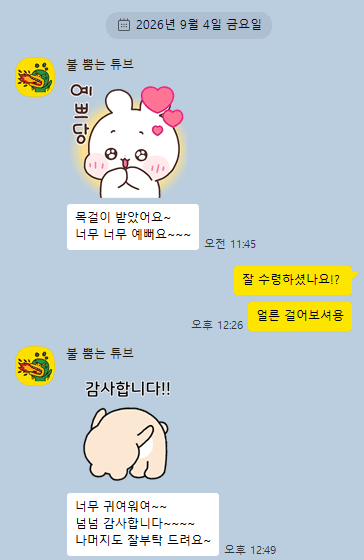
Task: Open 불 뿜는 튜브's profile picture above 예쁘당 sticker
Action: pos(35,77)
